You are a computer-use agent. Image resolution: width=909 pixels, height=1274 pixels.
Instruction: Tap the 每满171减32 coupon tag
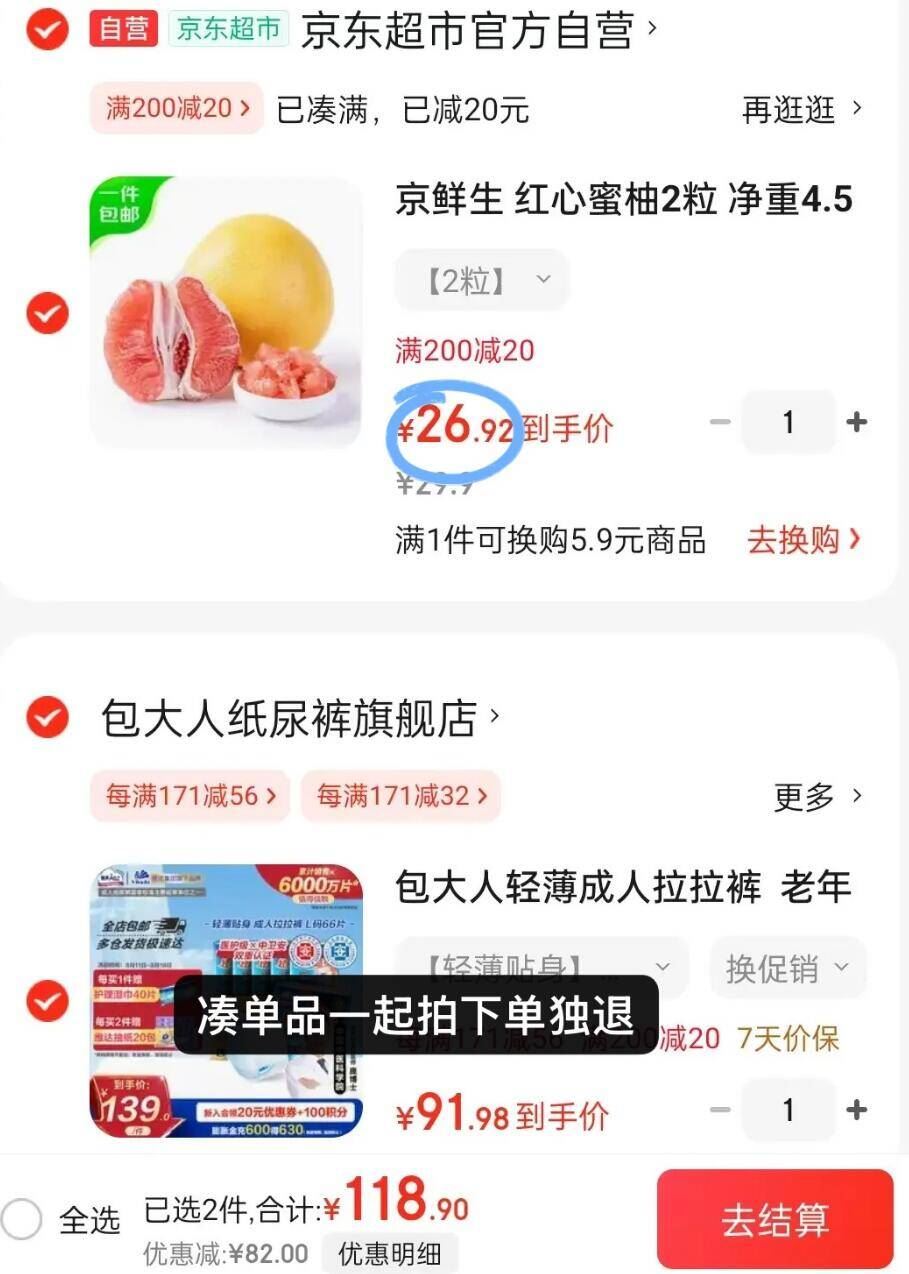click(x=400, y=796)
